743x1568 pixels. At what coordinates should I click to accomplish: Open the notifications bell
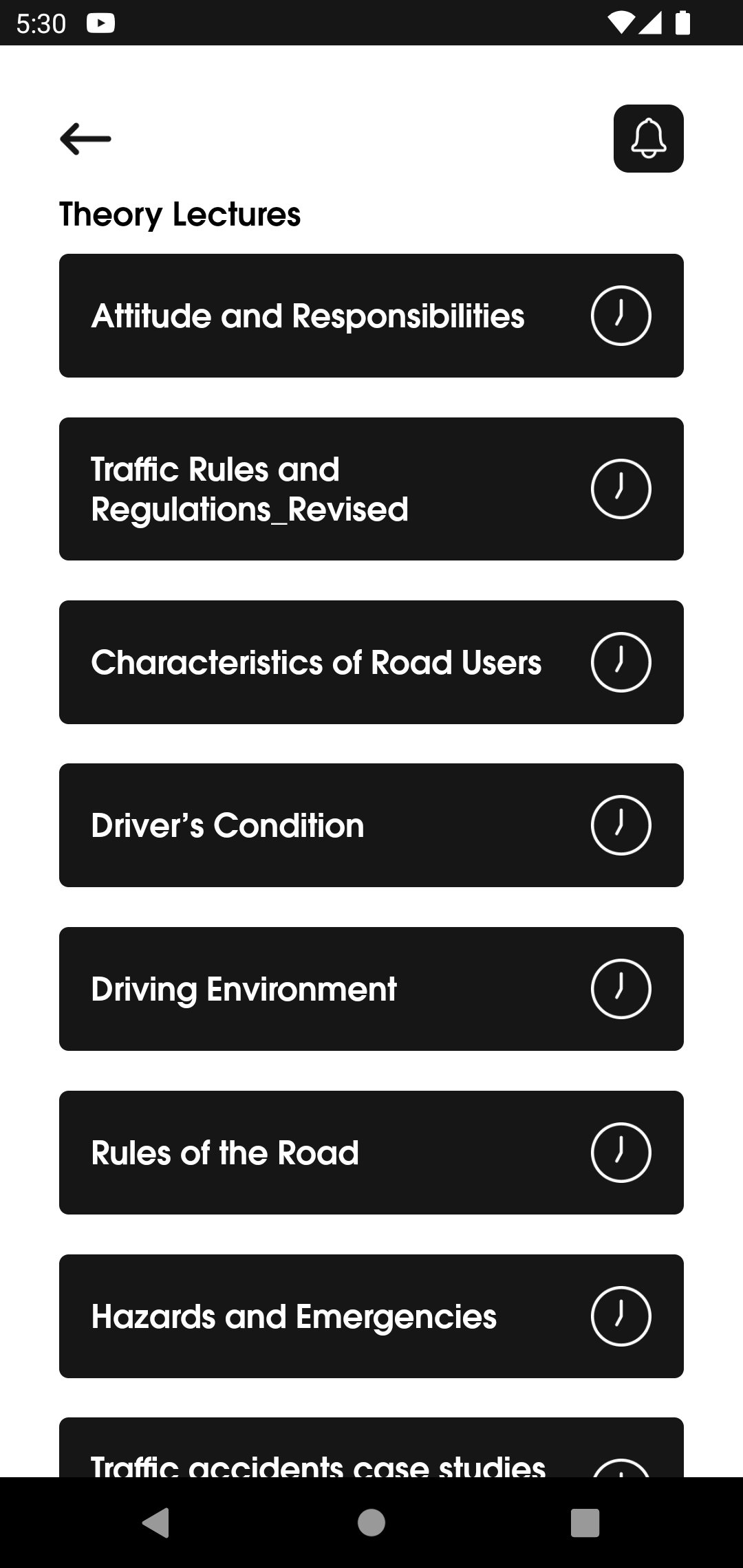648,138
